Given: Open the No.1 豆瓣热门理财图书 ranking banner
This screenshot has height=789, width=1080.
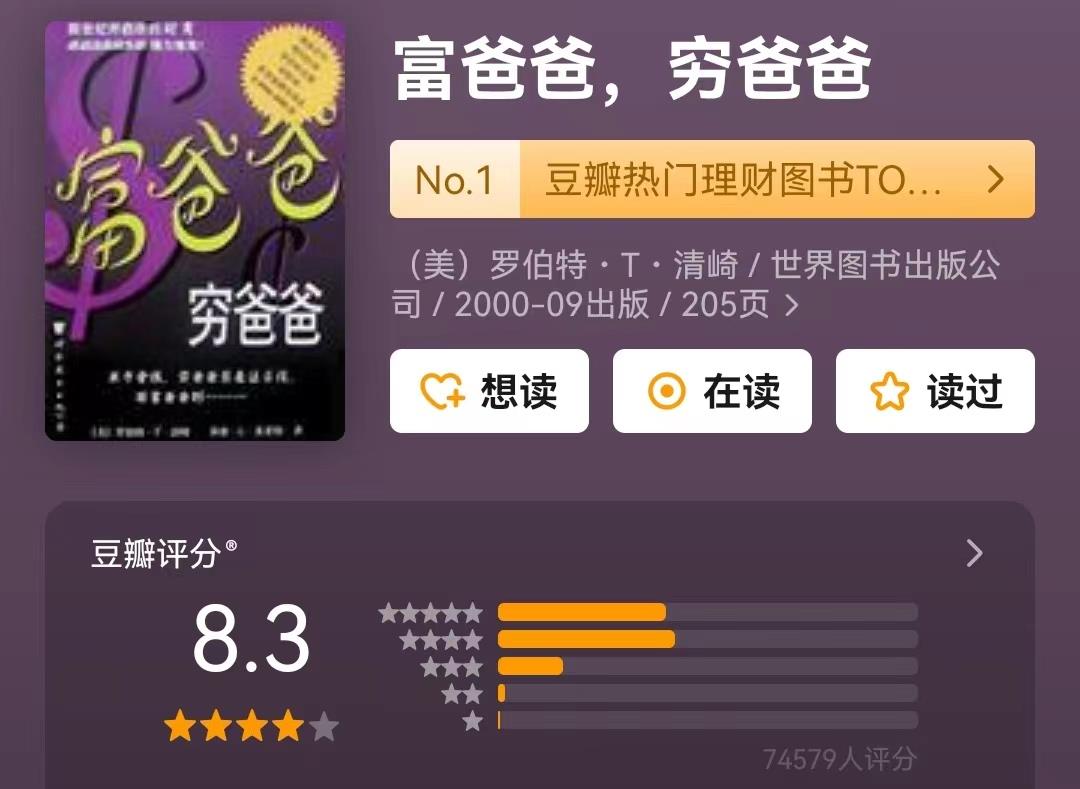Looking at the screenshot, I should [711, 179].
